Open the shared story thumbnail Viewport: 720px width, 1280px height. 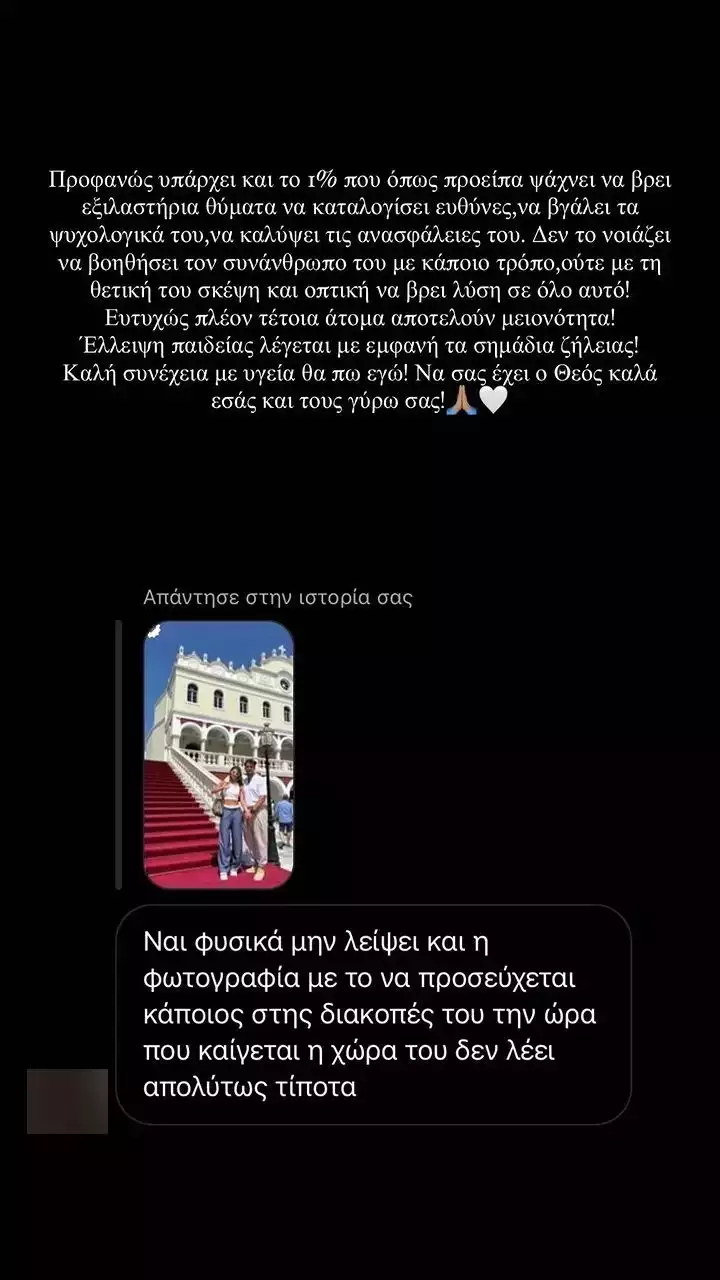click(218, 755)
